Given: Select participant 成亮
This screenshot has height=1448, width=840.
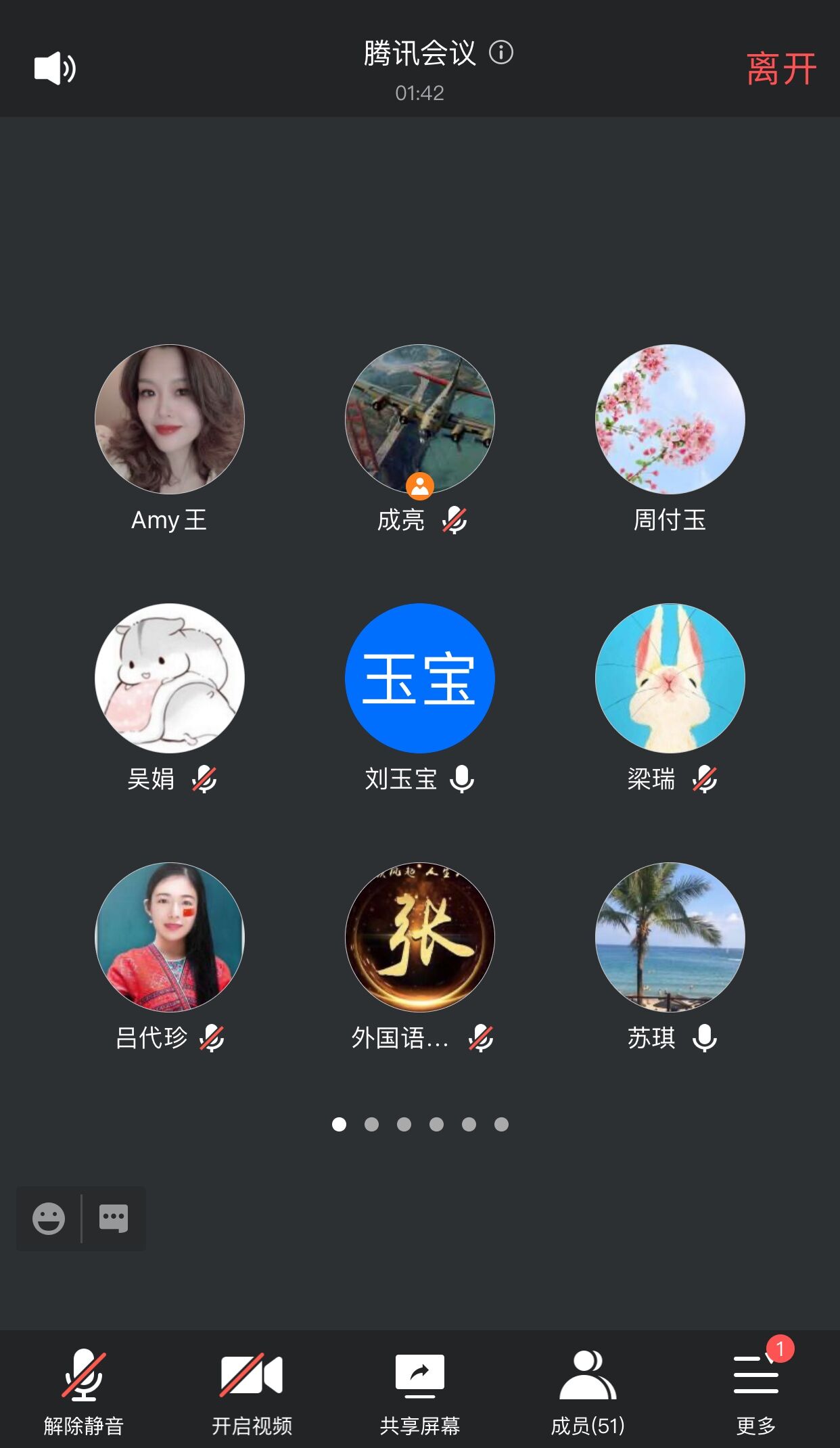Looking at the screenshot, I should point(420,420).
